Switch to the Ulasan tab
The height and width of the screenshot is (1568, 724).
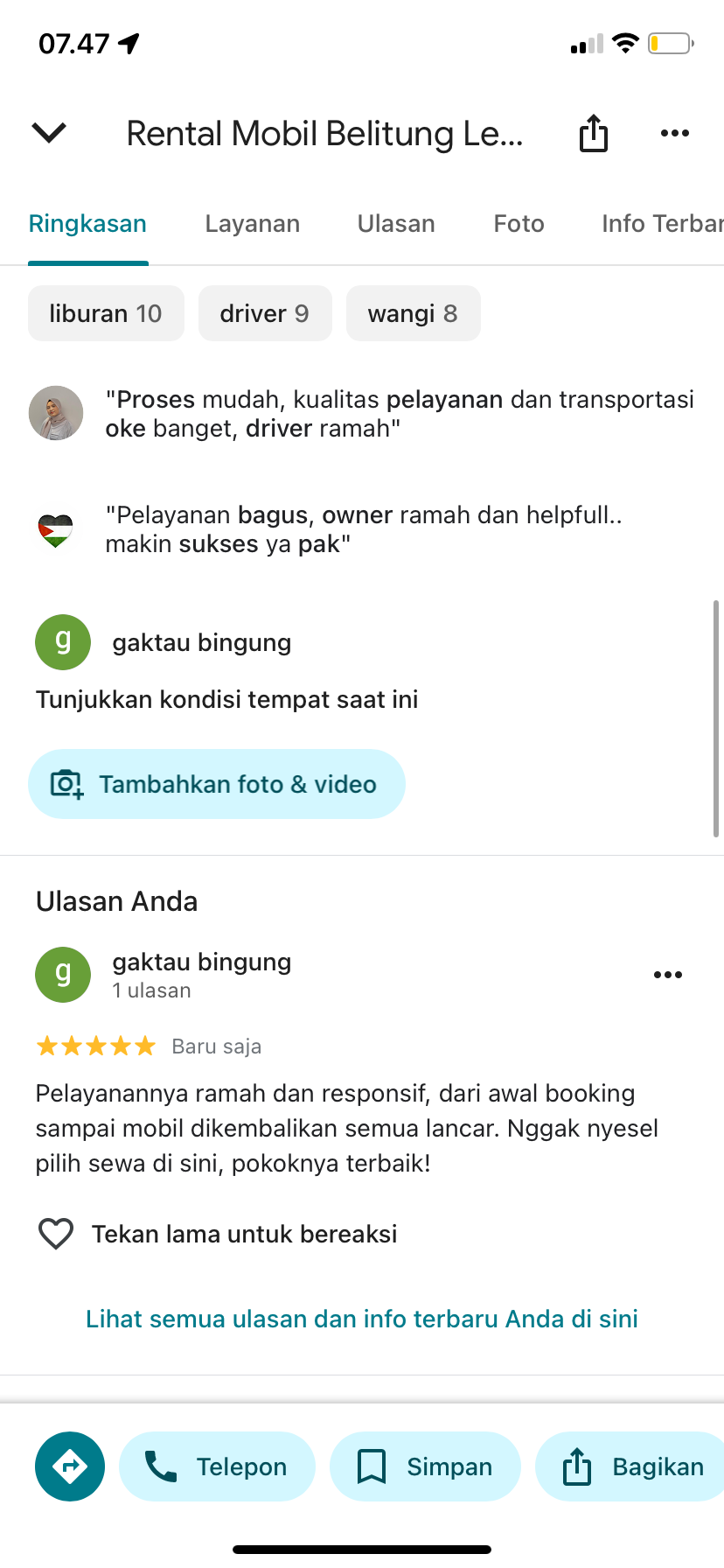click(x=396, y=224)
